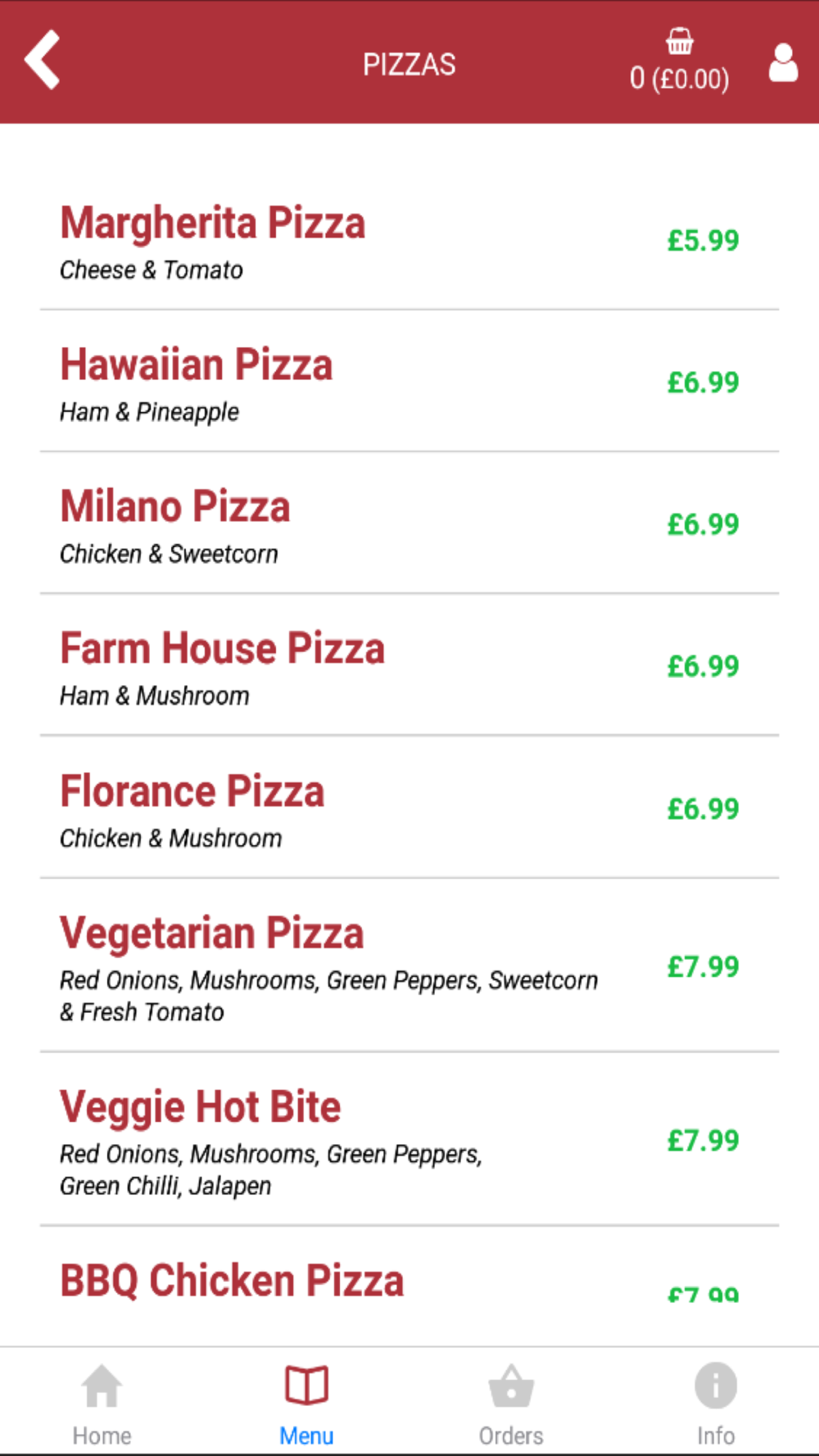Select Margherita Pizza
Viewport: 819px width, 1456px height.
pyautogui.click(x=409, y=239)
